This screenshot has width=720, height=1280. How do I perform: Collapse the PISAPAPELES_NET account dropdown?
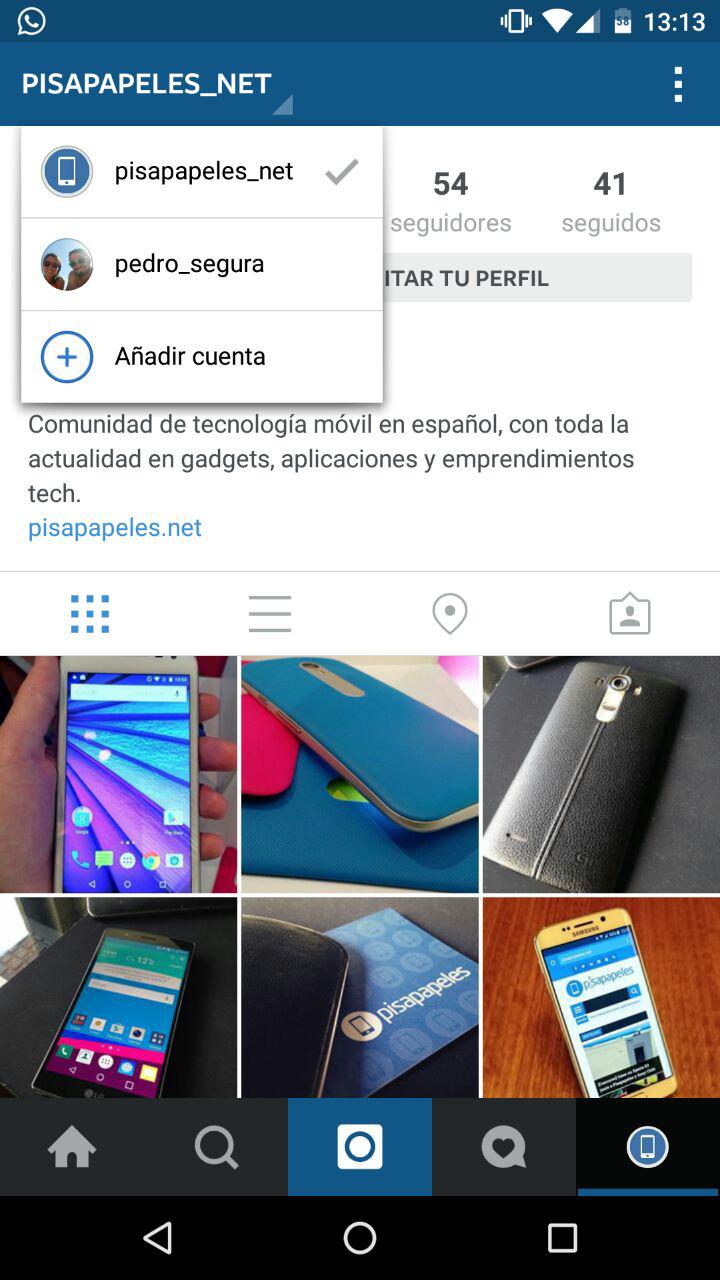click(x=157, y=85)
